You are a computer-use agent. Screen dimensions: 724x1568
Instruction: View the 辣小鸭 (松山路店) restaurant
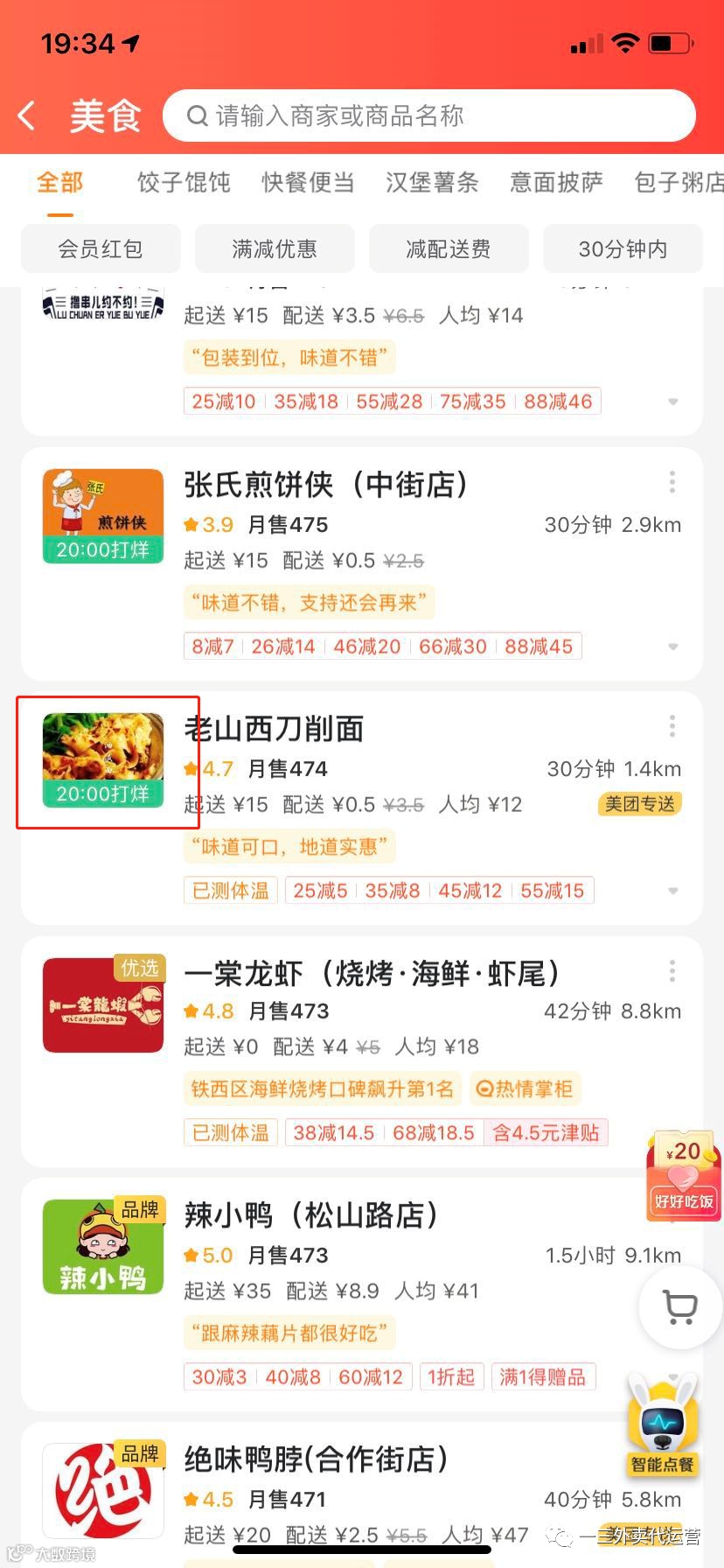tap(311, 1215)
